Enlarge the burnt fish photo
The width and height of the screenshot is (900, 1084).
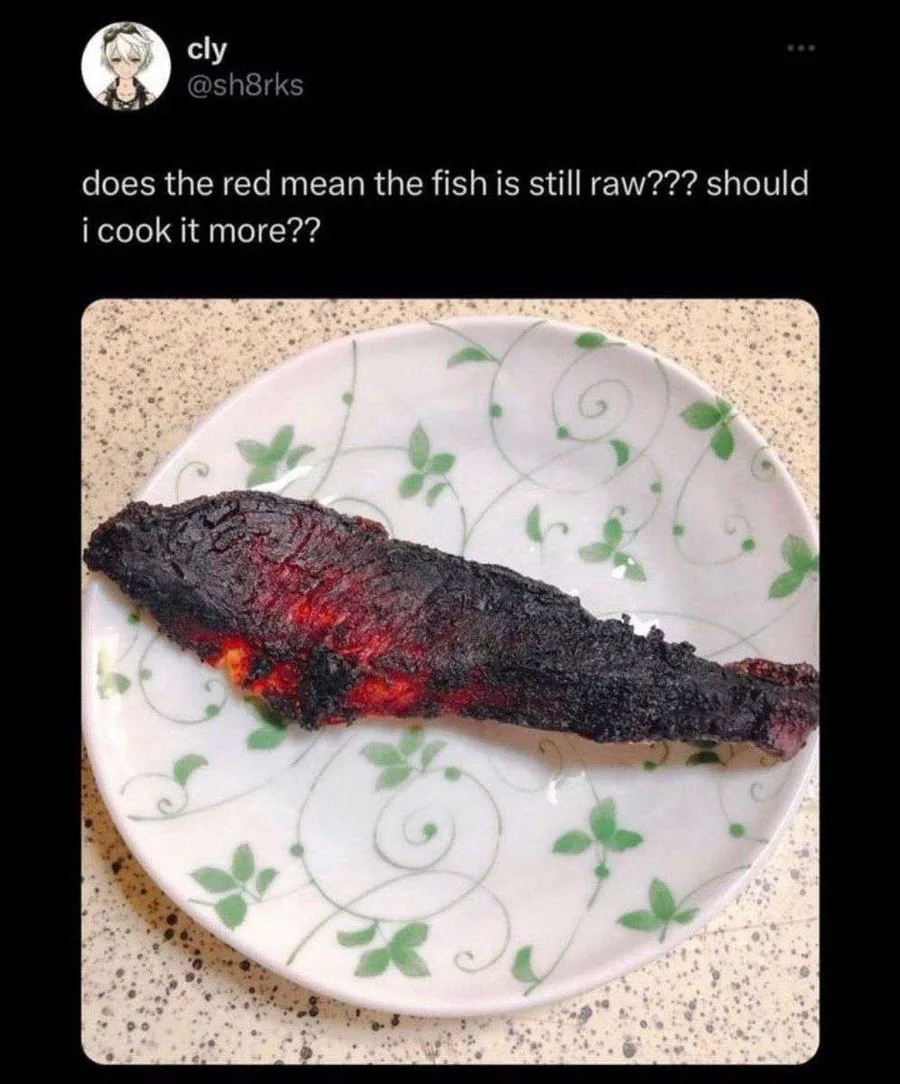point(450,680)
